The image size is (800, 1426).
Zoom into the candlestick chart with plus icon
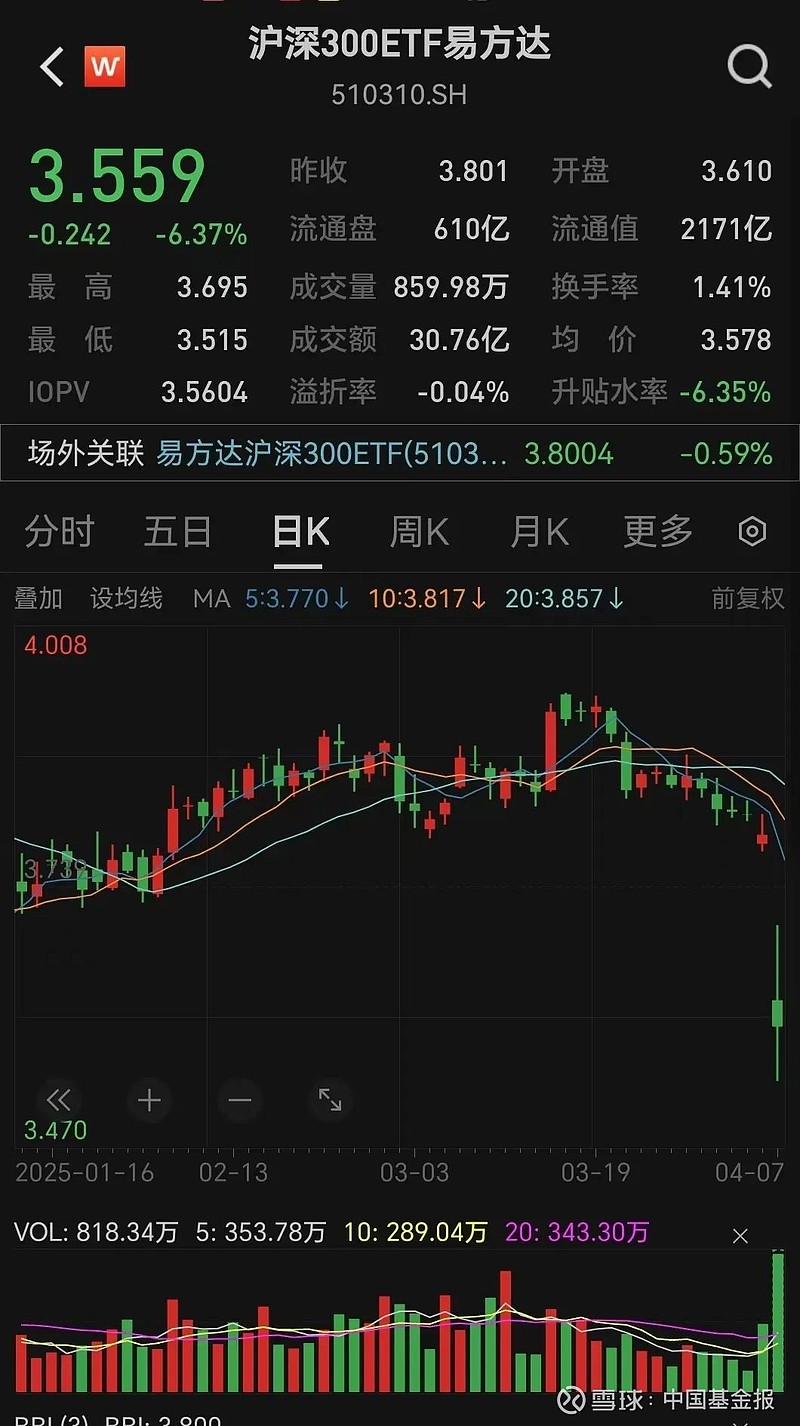[149, 1100]
